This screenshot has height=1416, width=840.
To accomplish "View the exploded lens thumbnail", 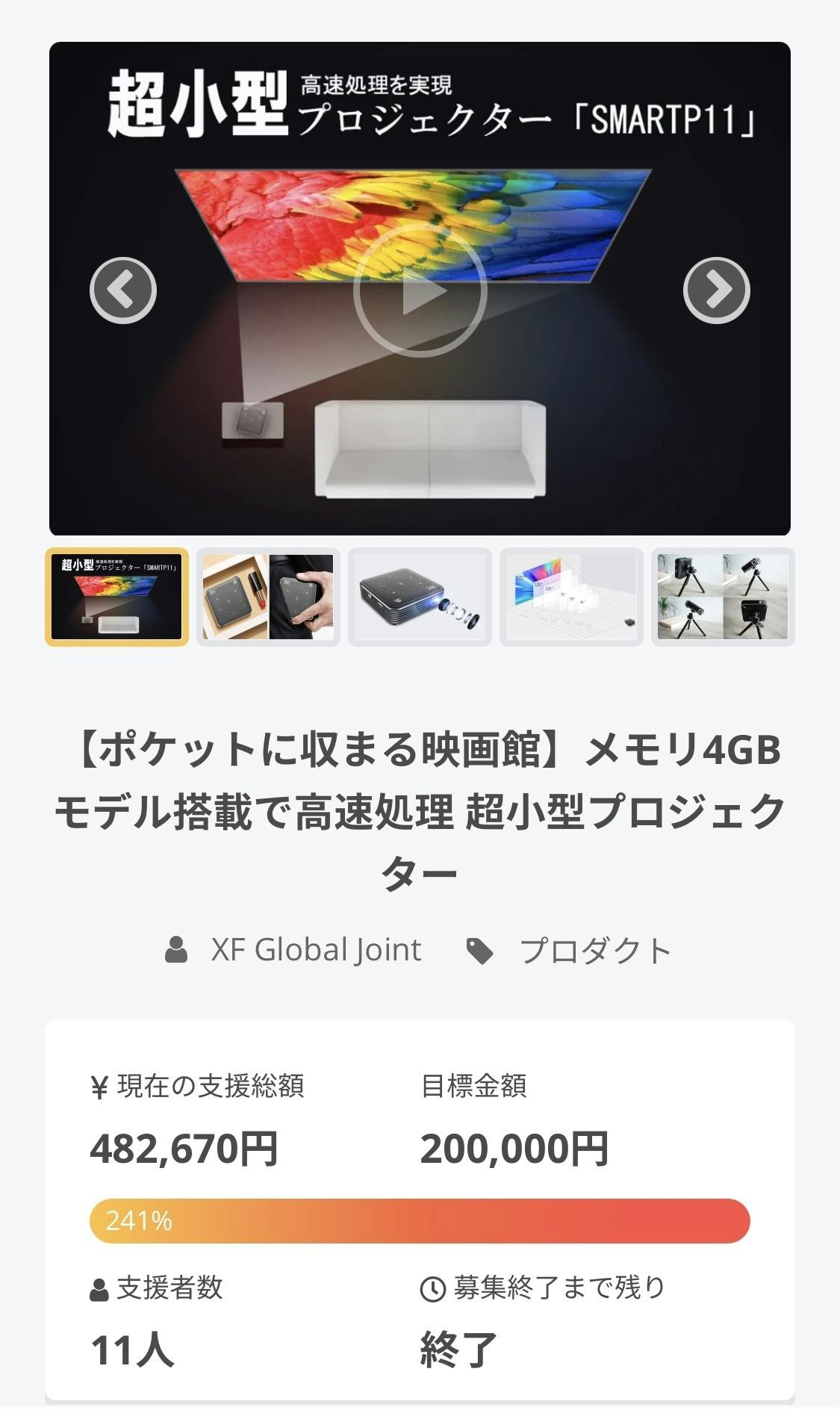I will pyautogui.click(x=420, y=597).
